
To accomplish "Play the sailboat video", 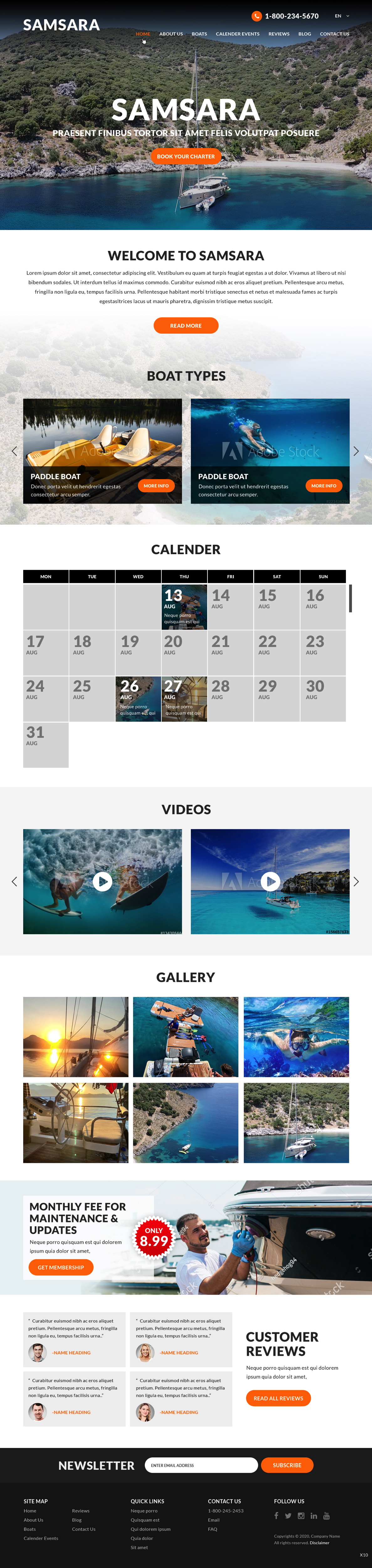I will [x=270, y=882].
